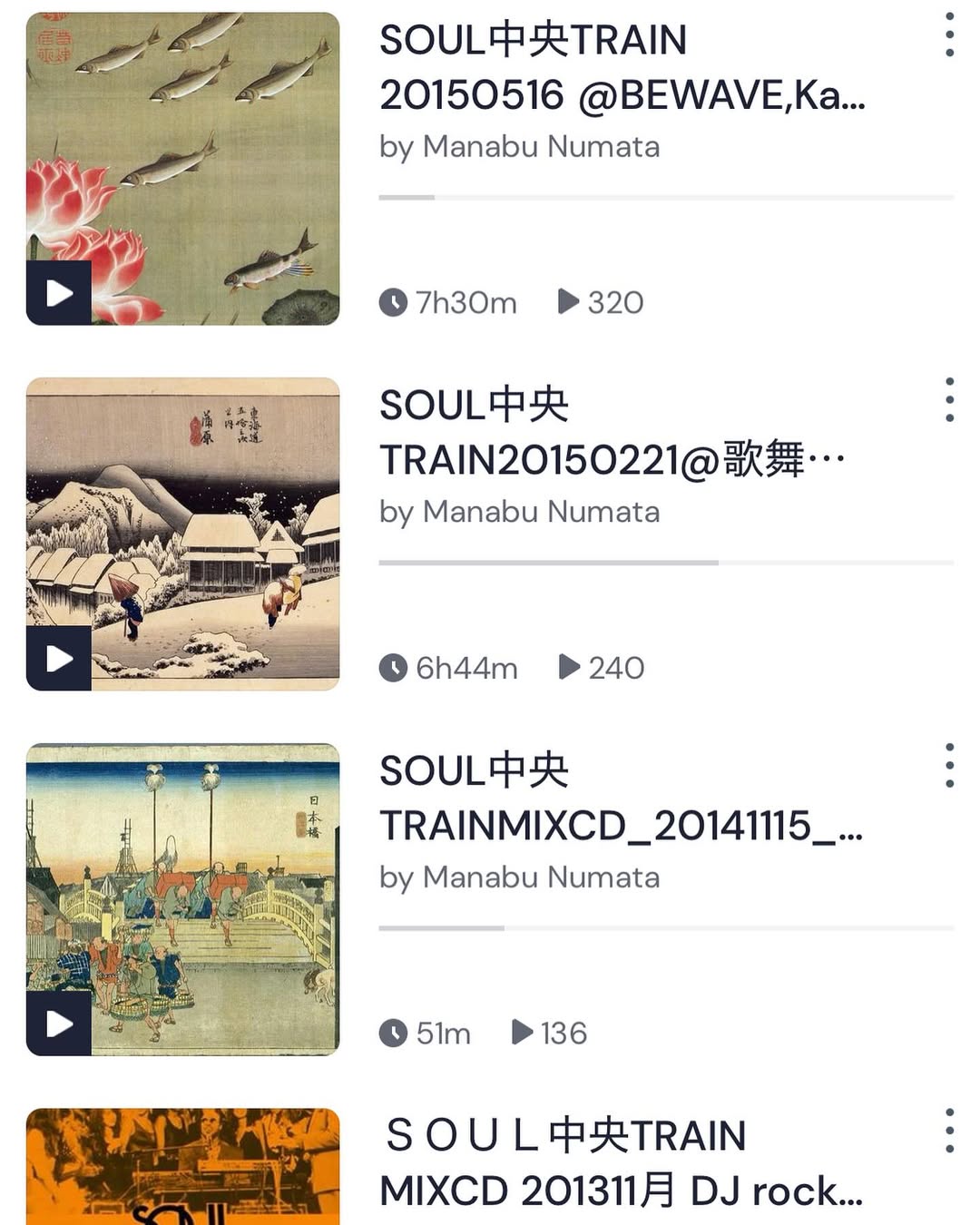
Task: Open overflow menu for the 20150516 @BEWAVE mix
Action: (x=949, y=34)
